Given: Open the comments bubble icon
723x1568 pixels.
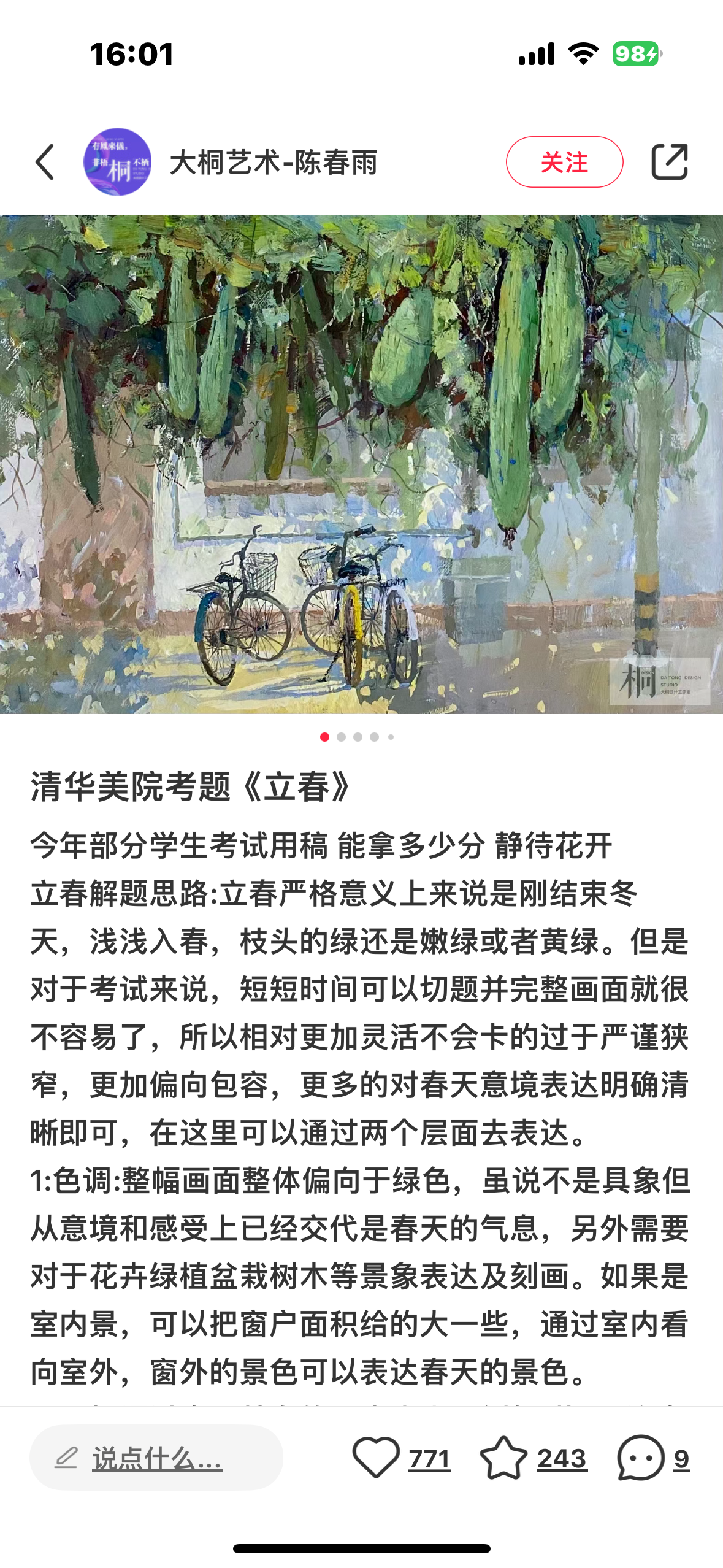Looking at the screenshot, I should [x=640, y=1458].
